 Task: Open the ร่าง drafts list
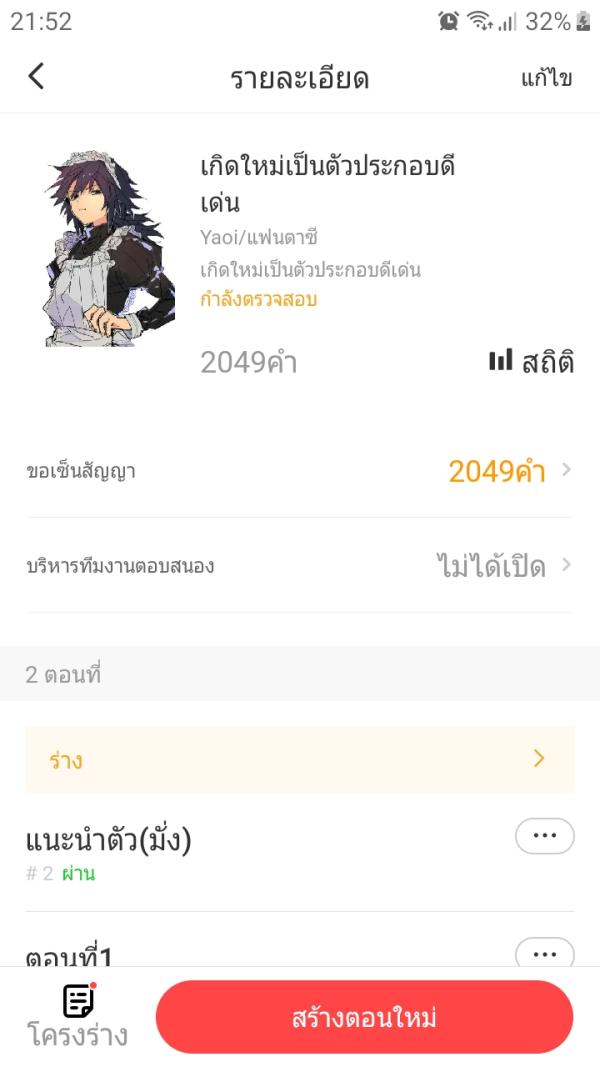tap(300, 760)
